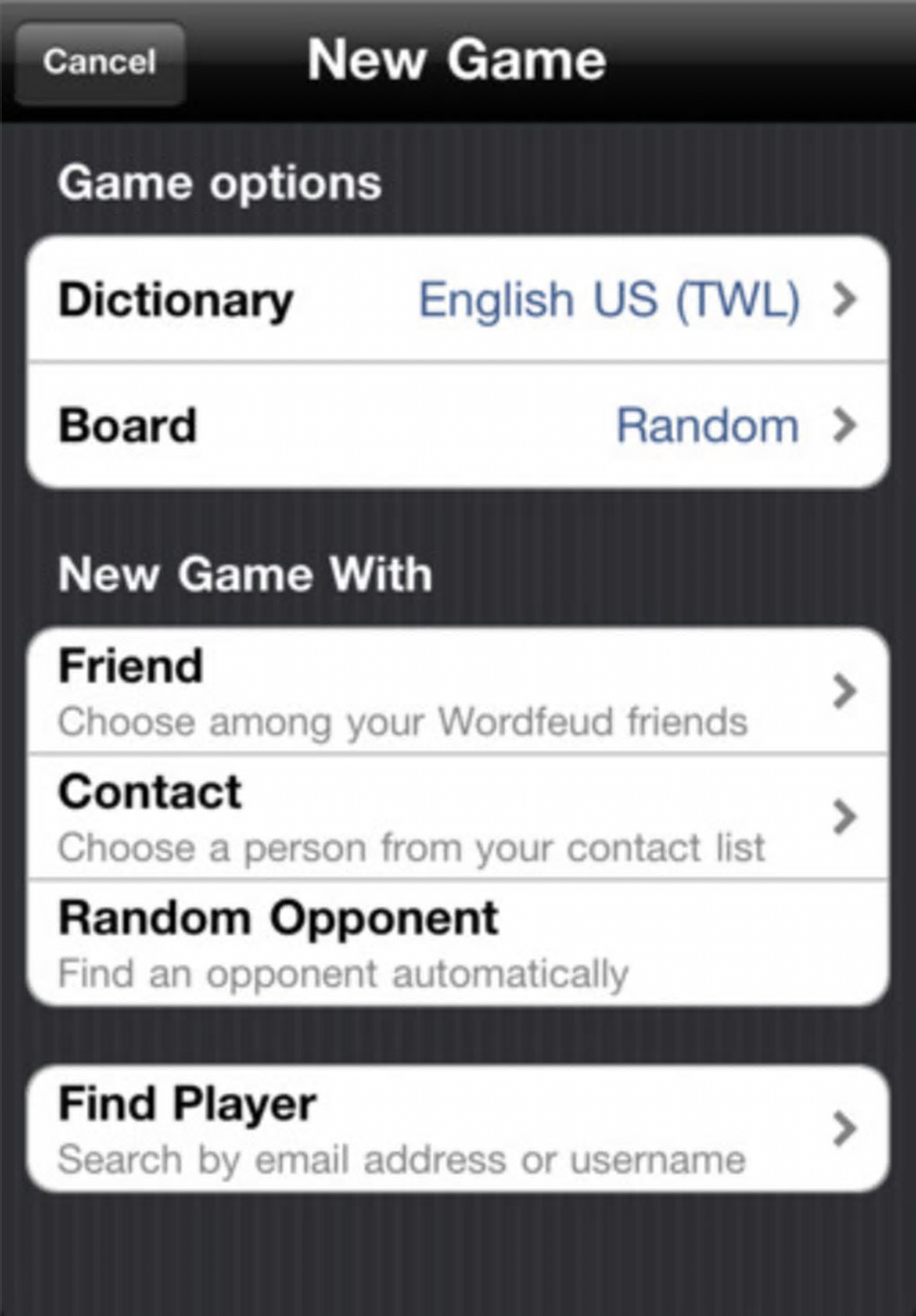Choose Contact from your contact list
The height and width of the screenshot is (1316, 916).
tap(458, 817)
